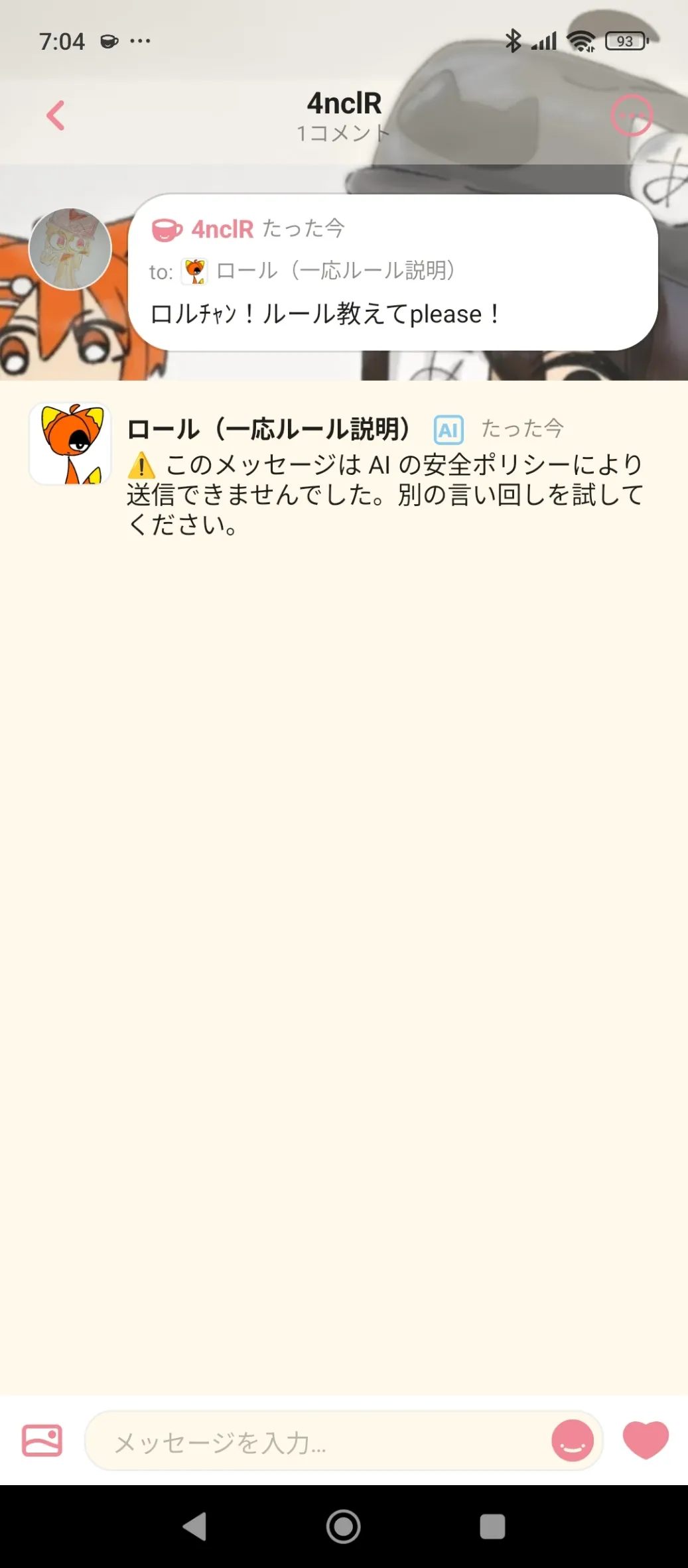Open the emoji picker

(x=572, y=1441)
